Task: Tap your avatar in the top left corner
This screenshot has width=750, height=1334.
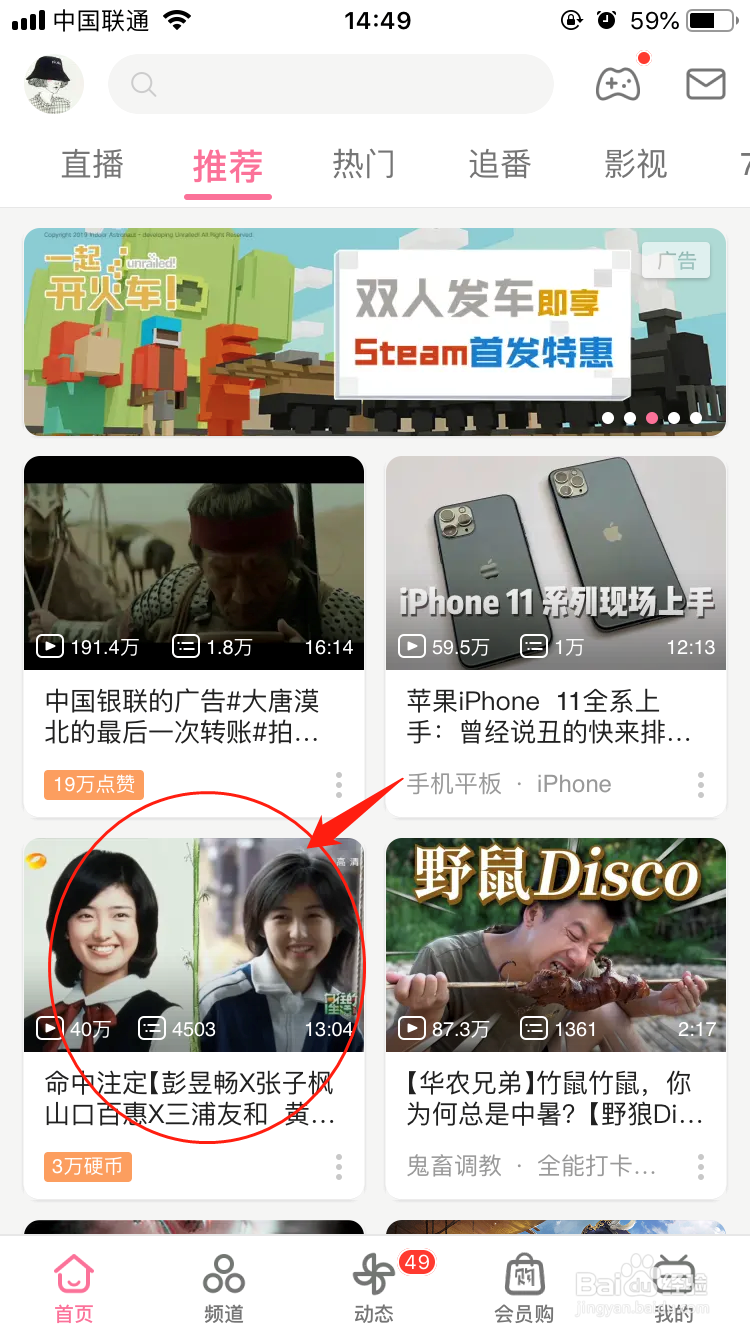Action: [53, 84]
